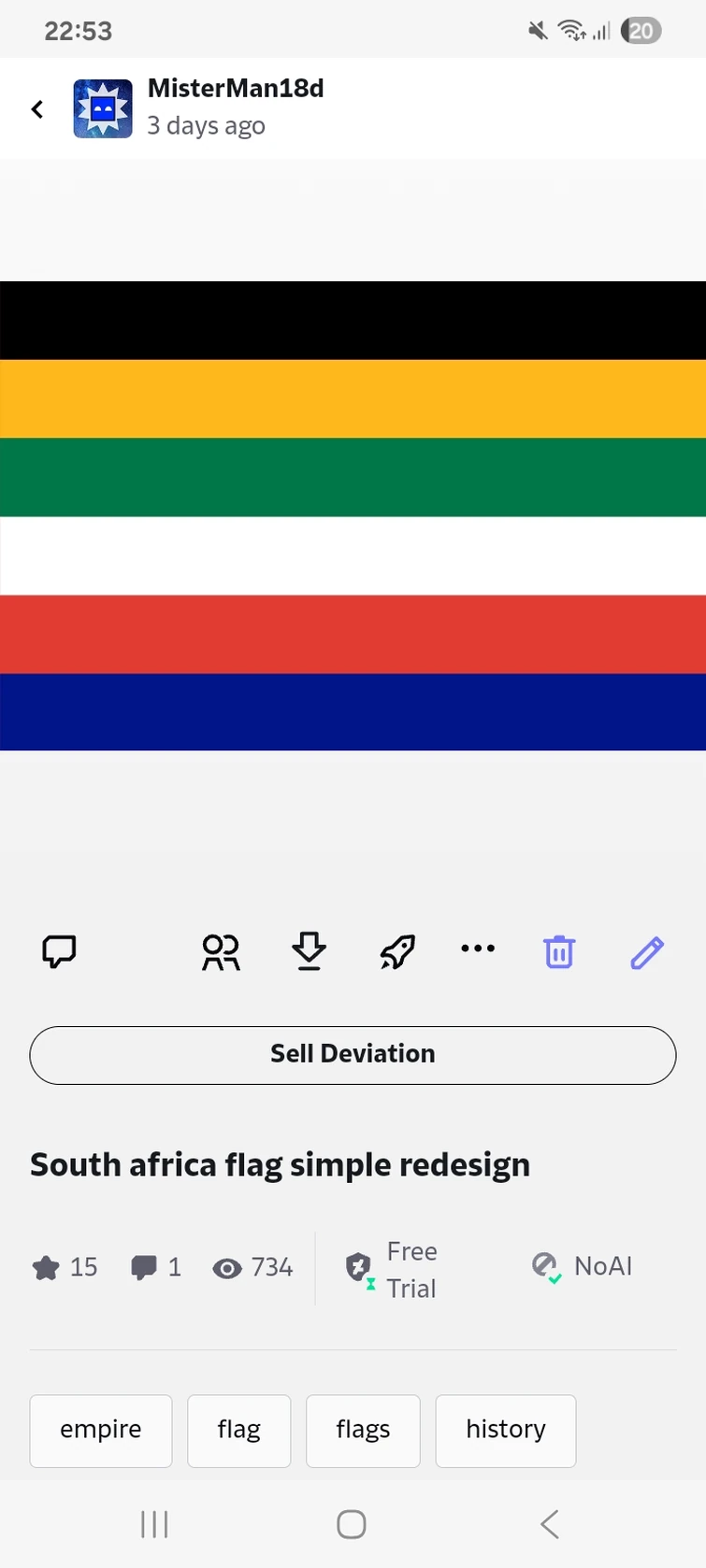Select the Free Trial protection badge

point(393,1269)
